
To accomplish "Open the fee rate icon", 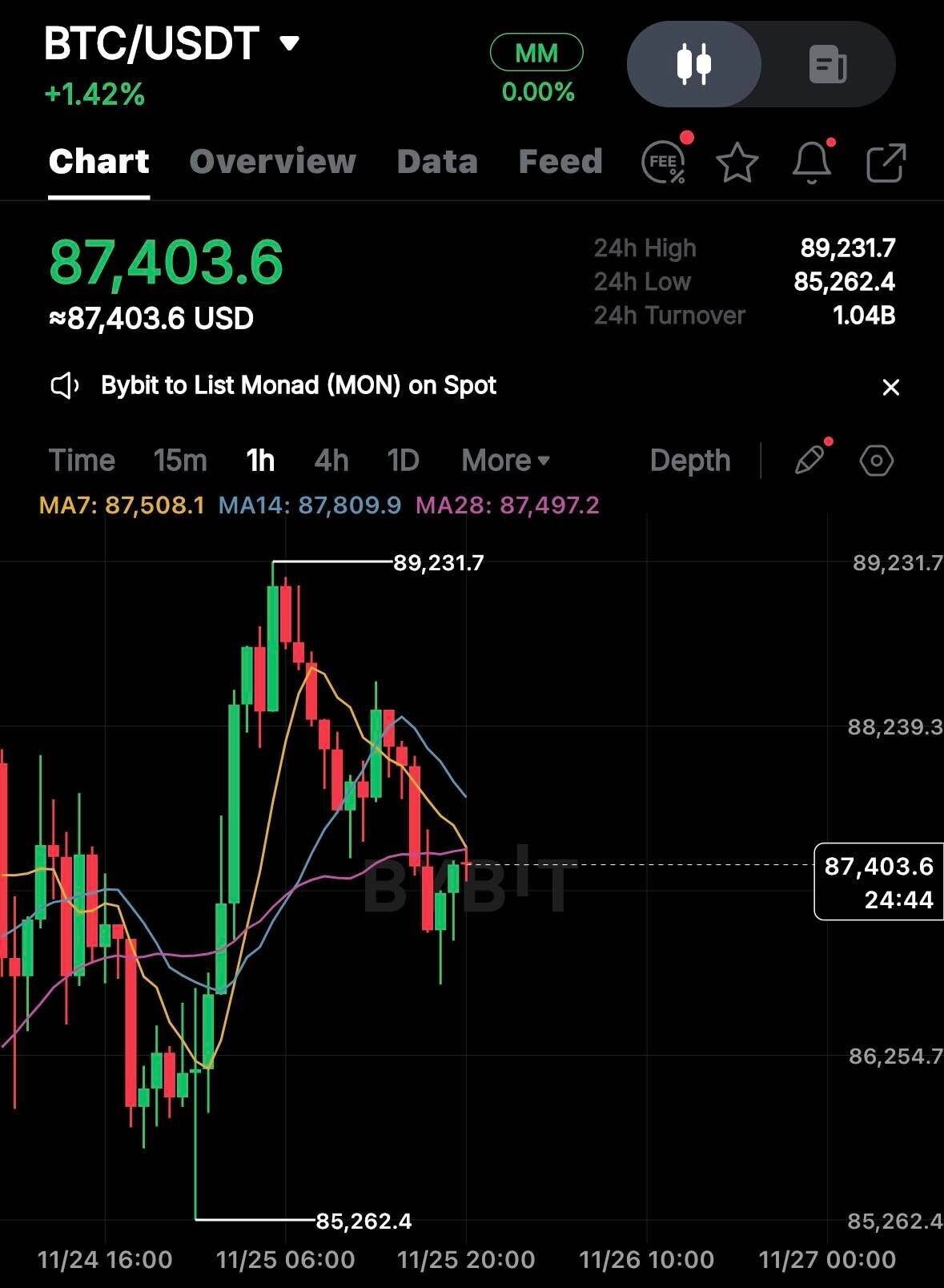I will [x=664, y=163].
